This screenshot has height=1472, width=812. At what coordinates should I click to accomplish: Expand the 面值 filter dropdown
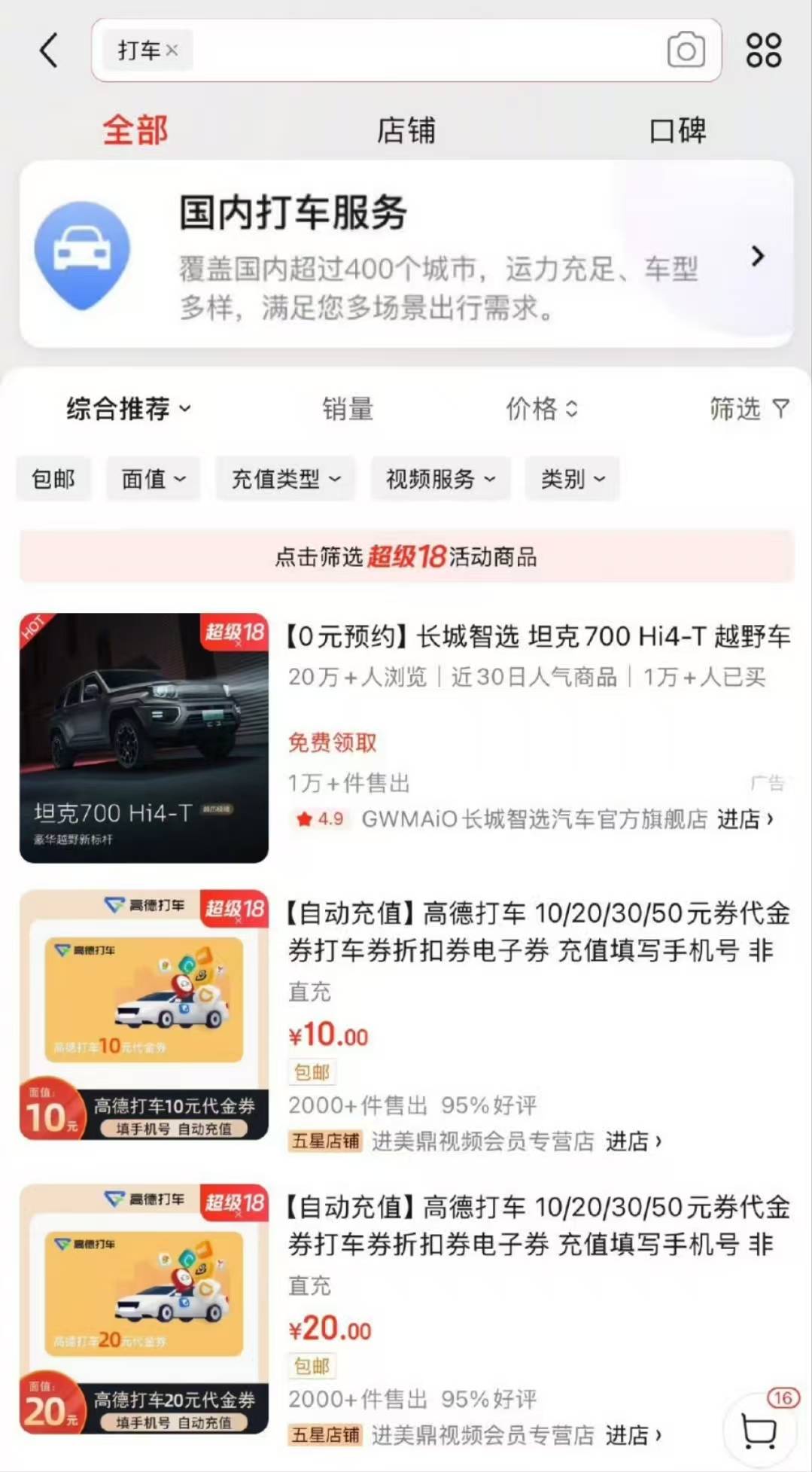click(152, 479)
